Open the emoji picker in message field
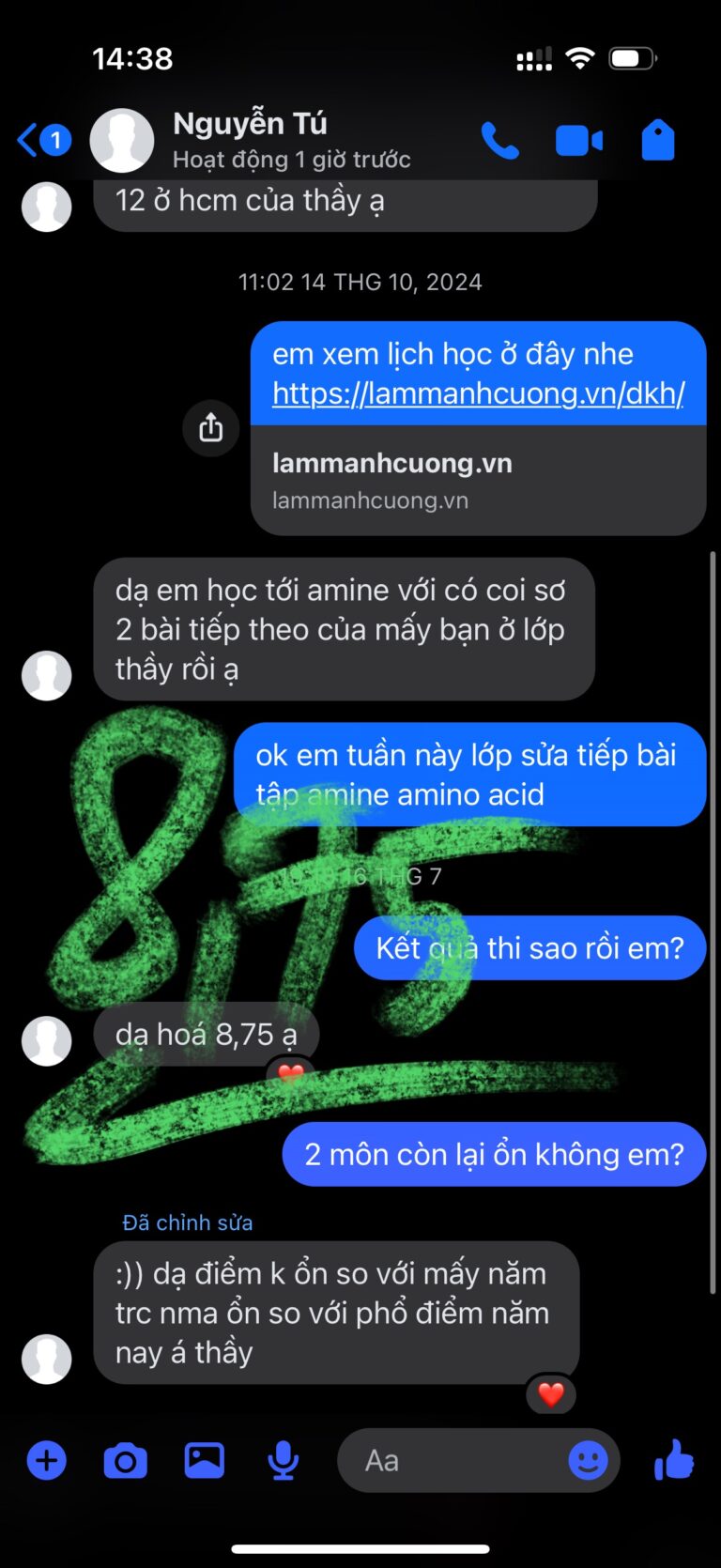Viewport: 721px width, 1568px height. 589,1460
